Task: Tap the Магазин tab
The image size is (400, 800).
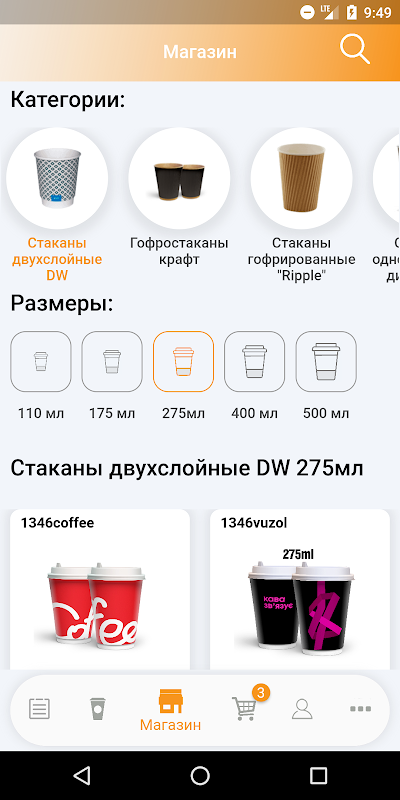Action: tap(170, 710)
